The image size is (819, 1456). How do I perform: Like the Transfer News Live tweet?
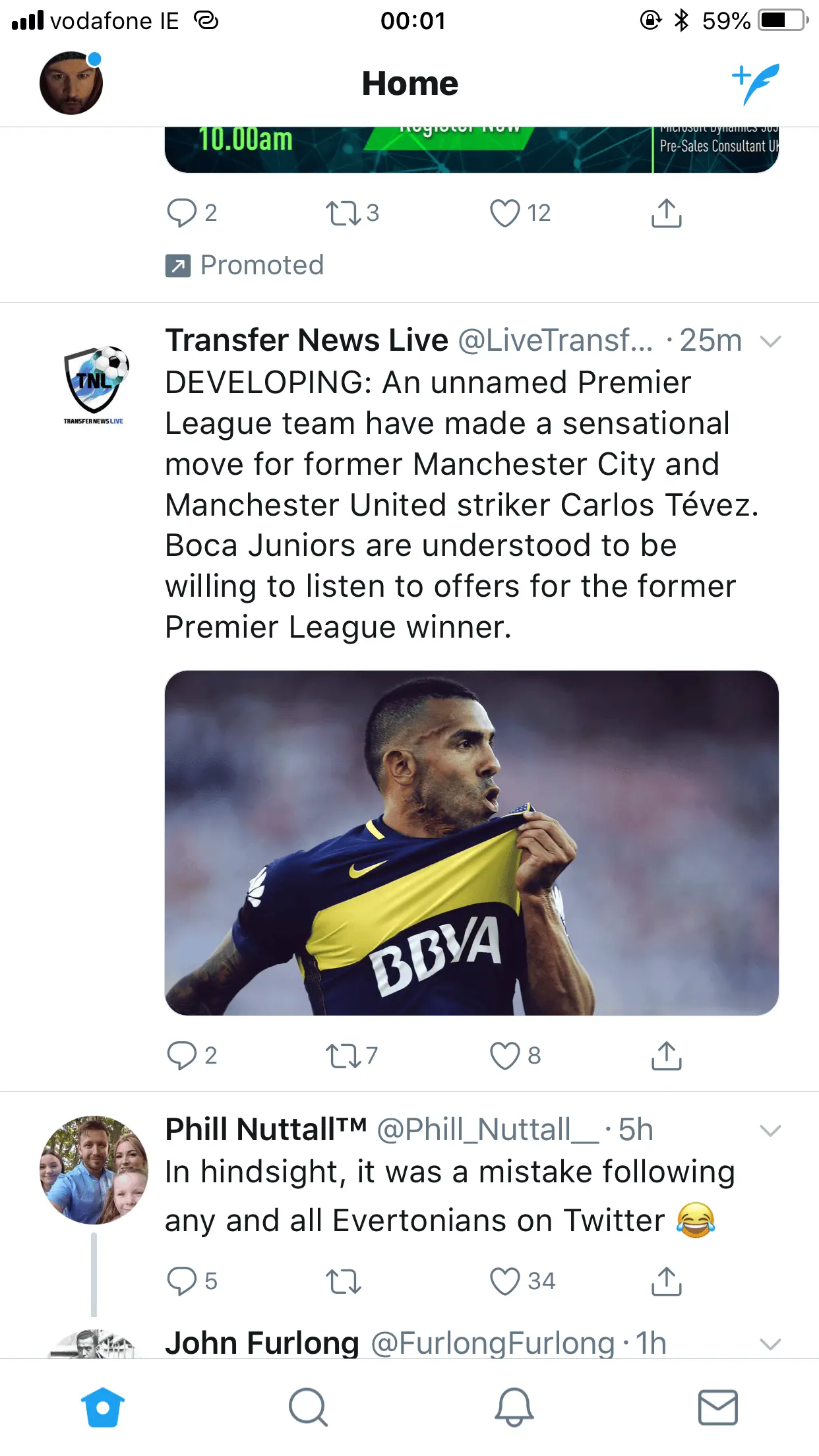coord(505,1056)
